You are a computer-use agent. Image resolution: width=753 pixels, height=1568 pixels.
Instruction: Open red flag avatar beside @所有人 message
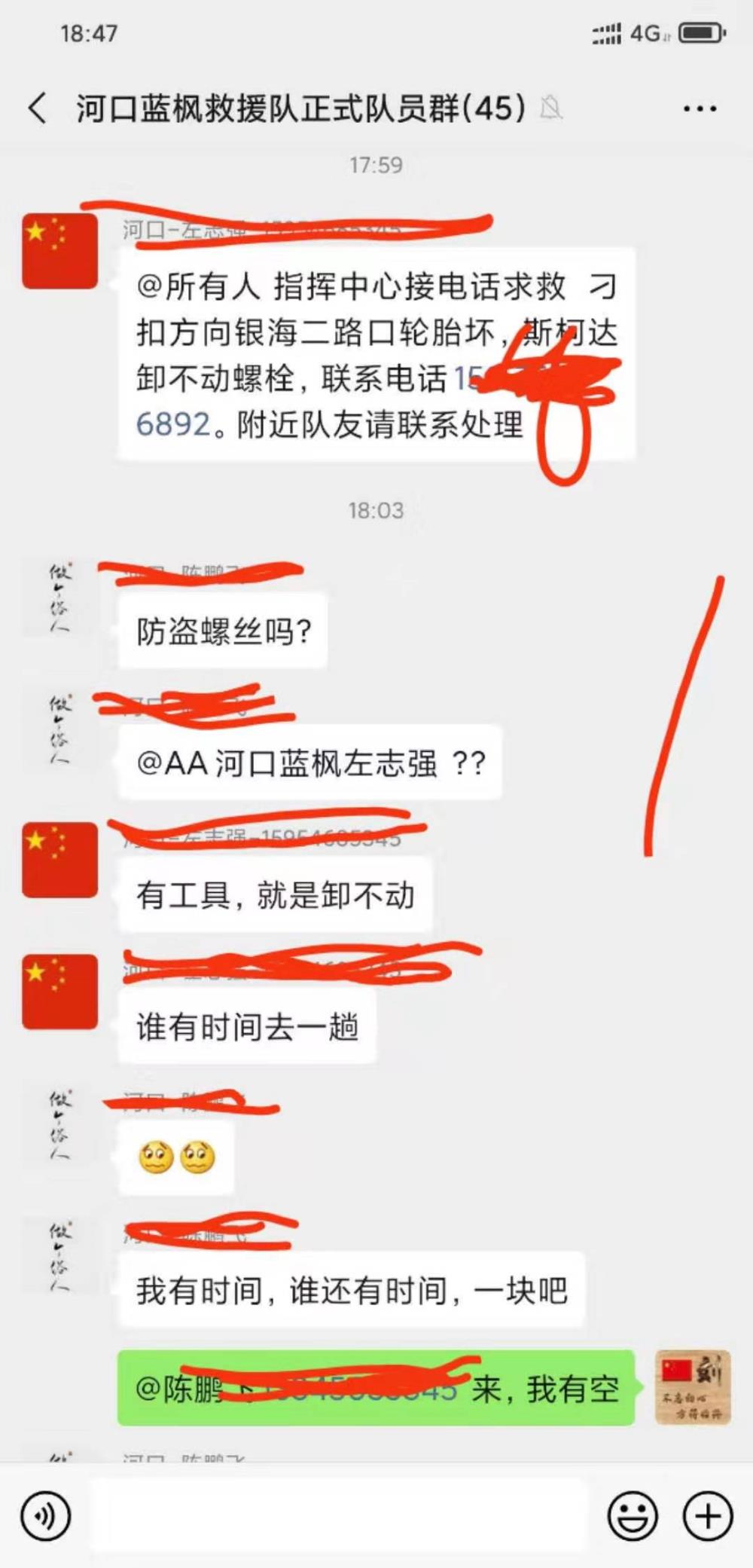coord(59,252)
